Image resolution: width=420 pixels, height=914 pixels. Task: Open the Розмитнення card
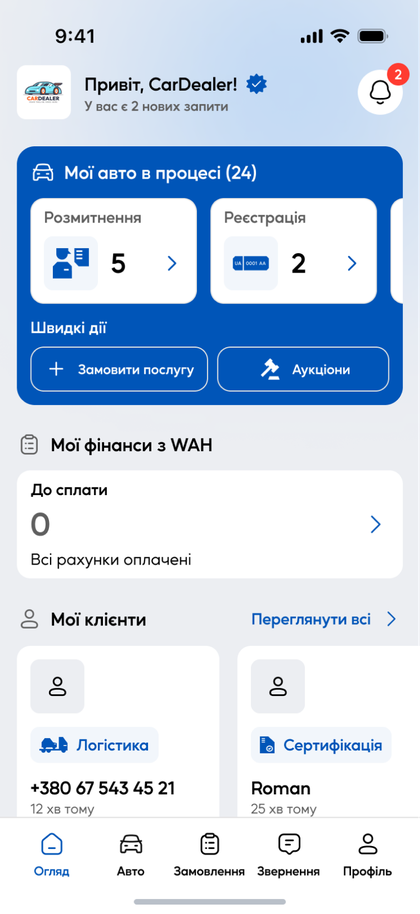coord(114,251)
